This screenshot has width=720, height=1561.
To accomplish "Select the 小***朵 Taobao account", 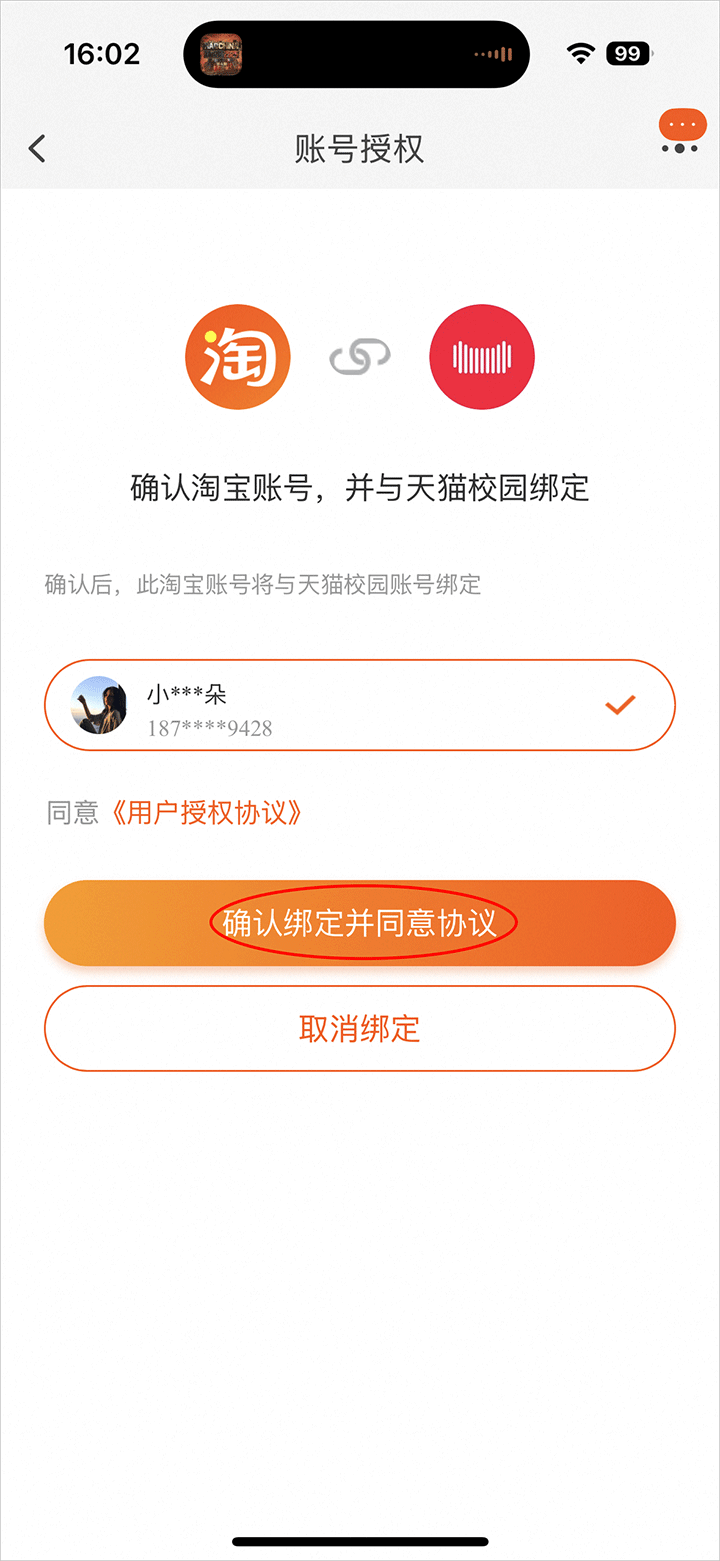I will [360, 705].
